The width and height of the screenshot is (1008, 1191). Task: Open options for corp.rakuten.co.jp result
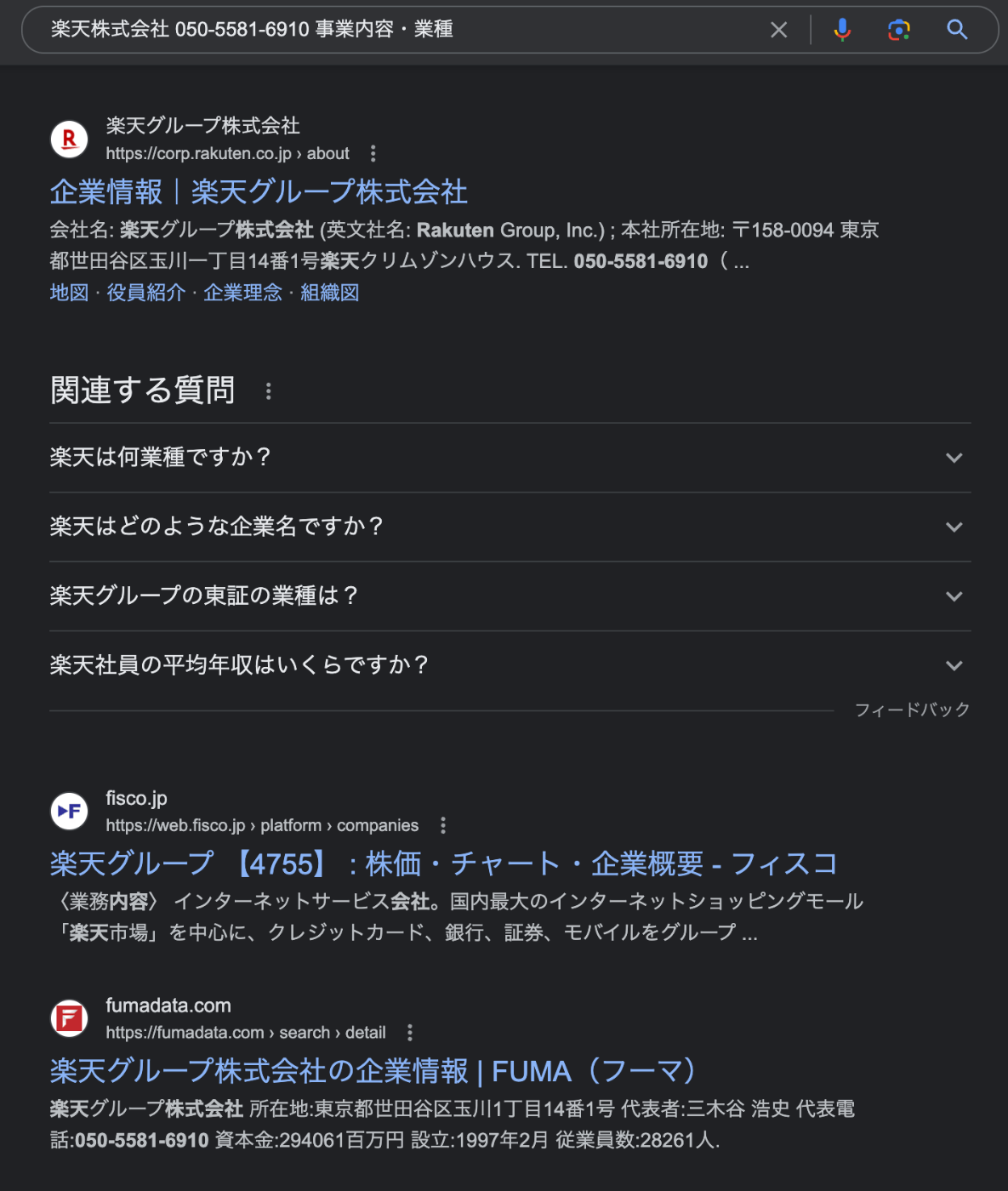(x=373, y=153)
